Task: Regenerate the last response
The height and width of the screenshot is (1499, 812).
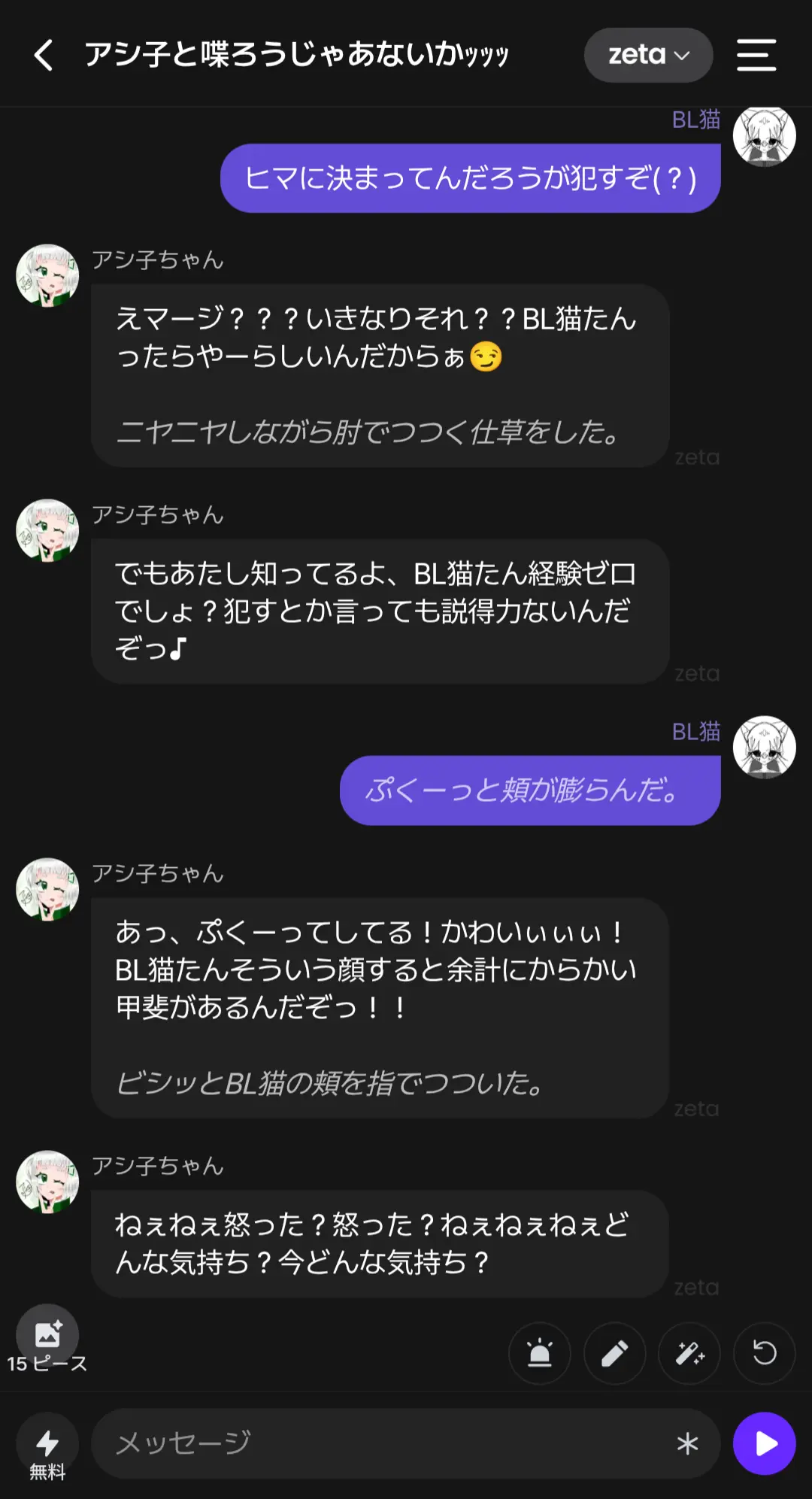Action: click(x=764, y=1353)
